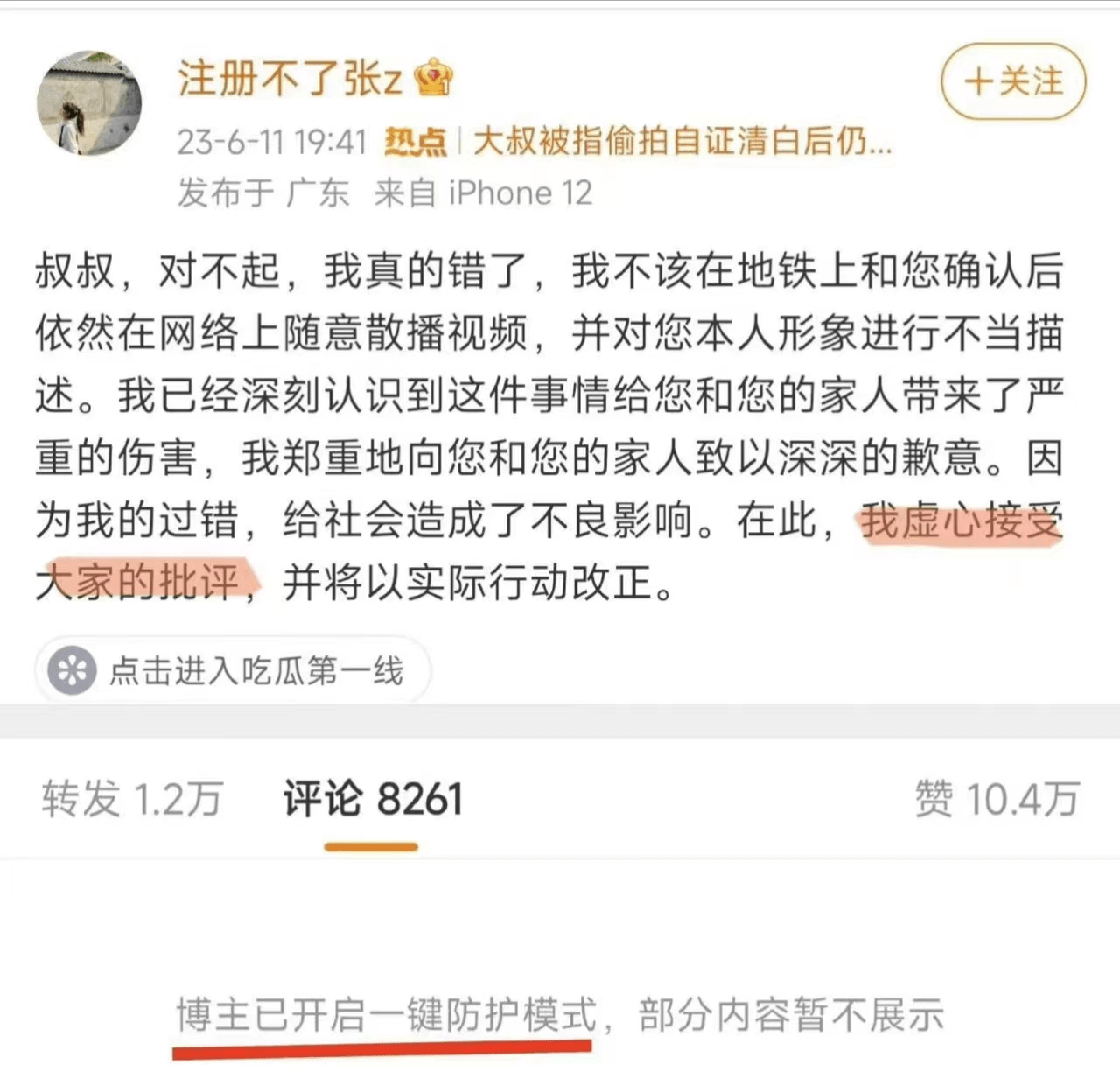Follow the user 注册不了张z
The width and height of the screenshot is (1120, 1085).
click(1013, 81)
